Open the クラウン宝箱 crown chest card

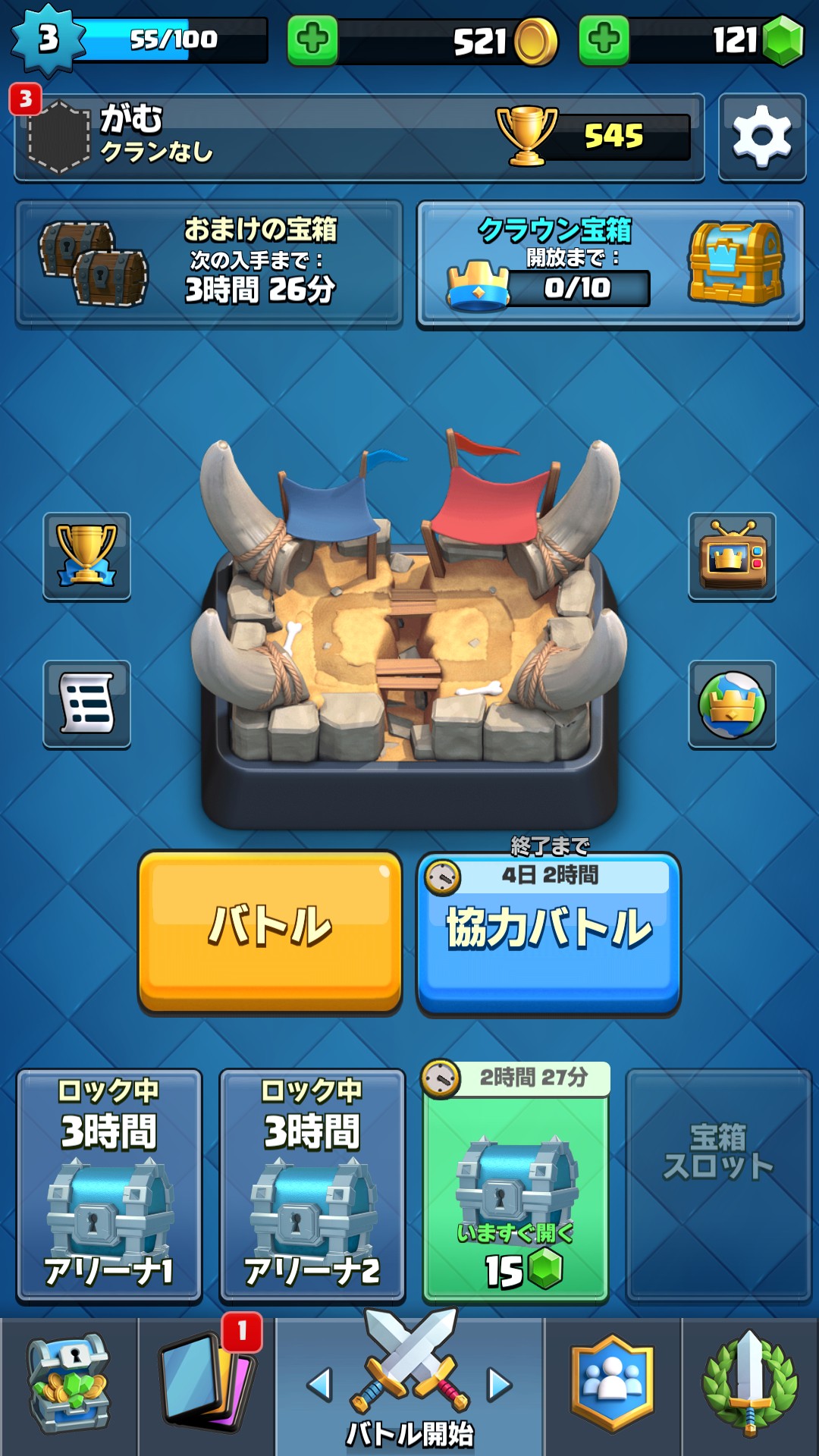pos(610,263)
